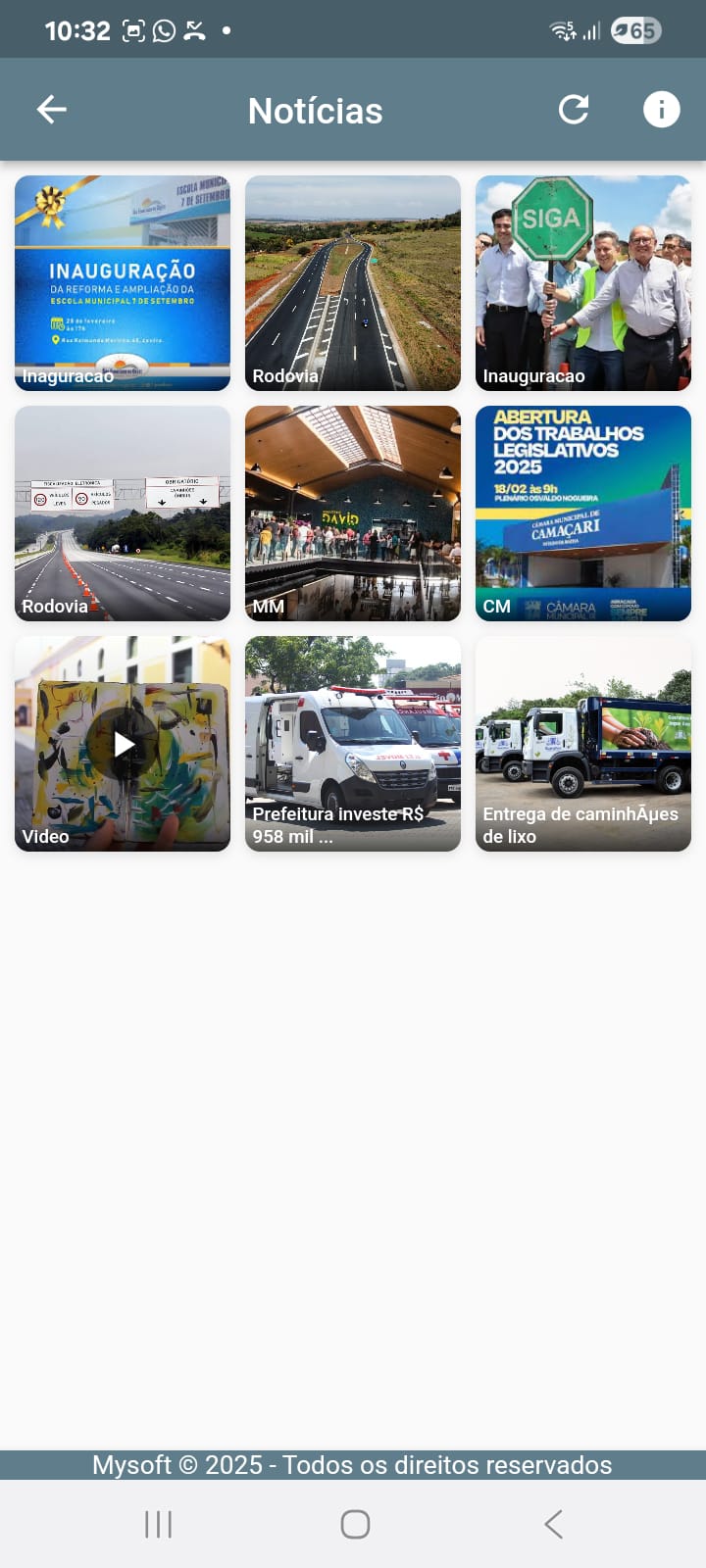This screenshot has height=1568, width=706.
Task: Refresh the news list
Action: pos(575,109)
